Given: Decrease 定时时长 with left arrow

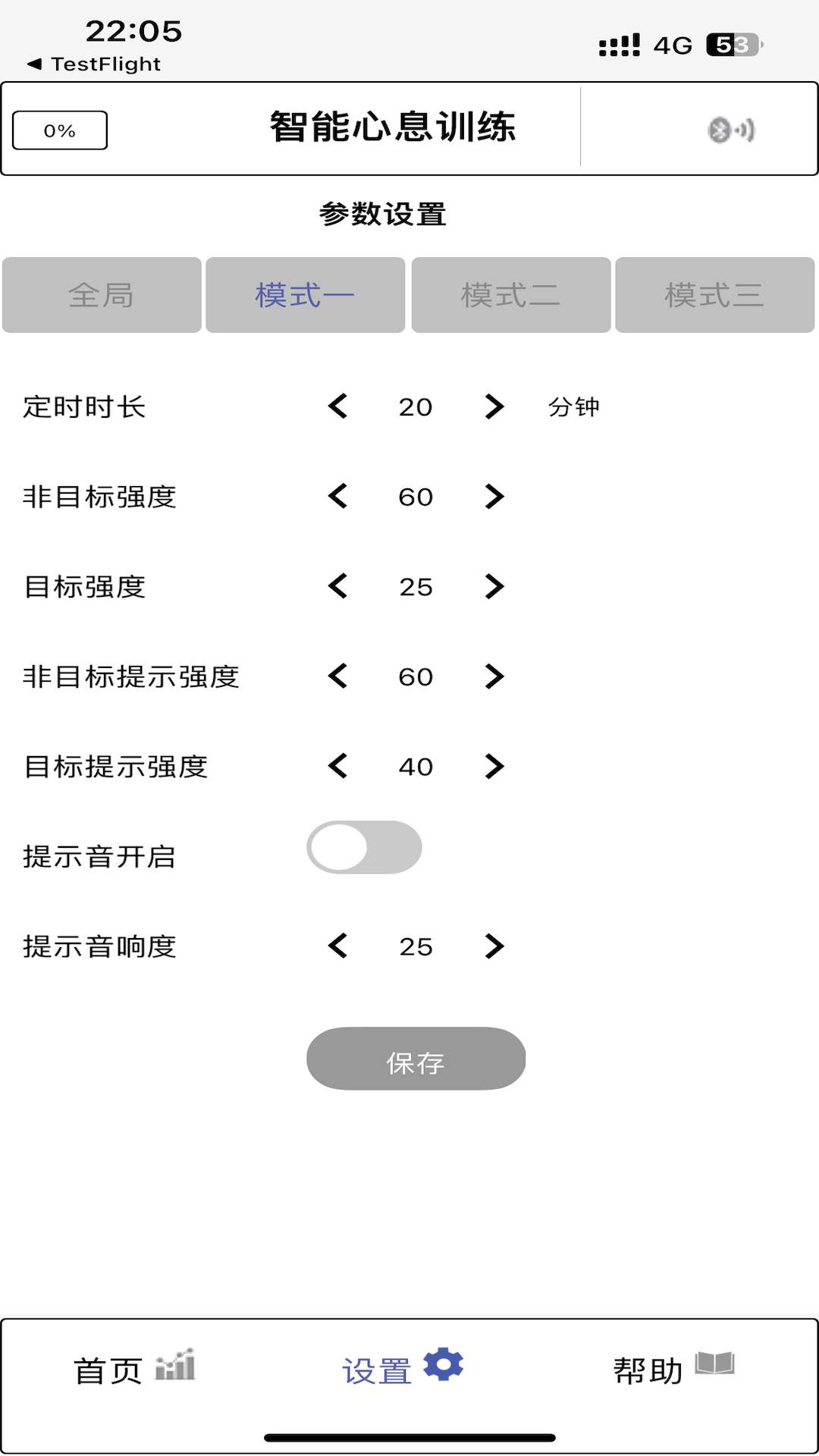Looking at the screenshot, I should 338,406.
